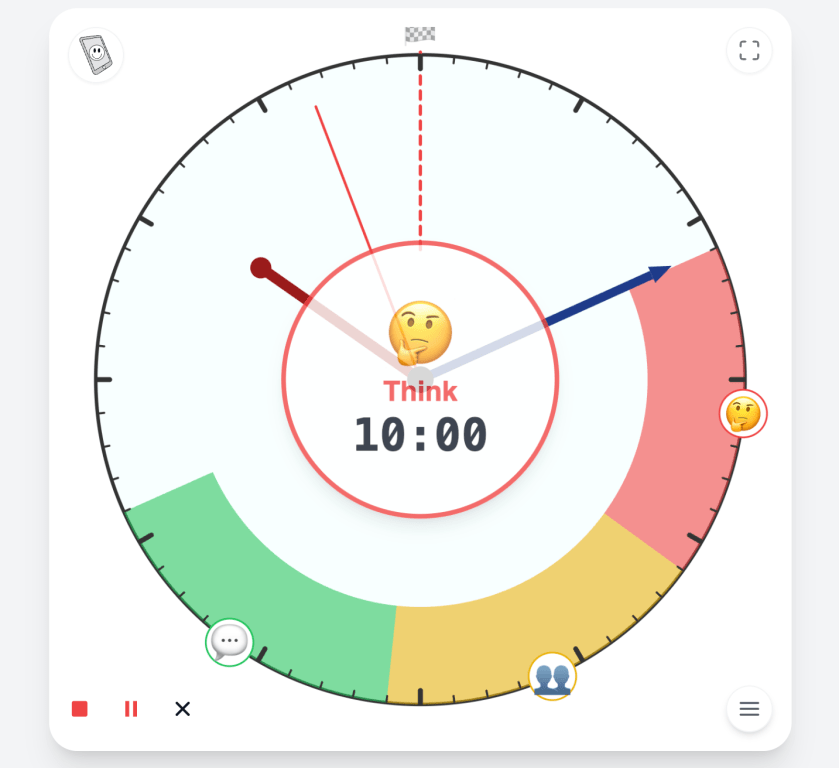Cancel the timer with the X icon
Viewport: 839px width, 768px height.
[182, 709]
